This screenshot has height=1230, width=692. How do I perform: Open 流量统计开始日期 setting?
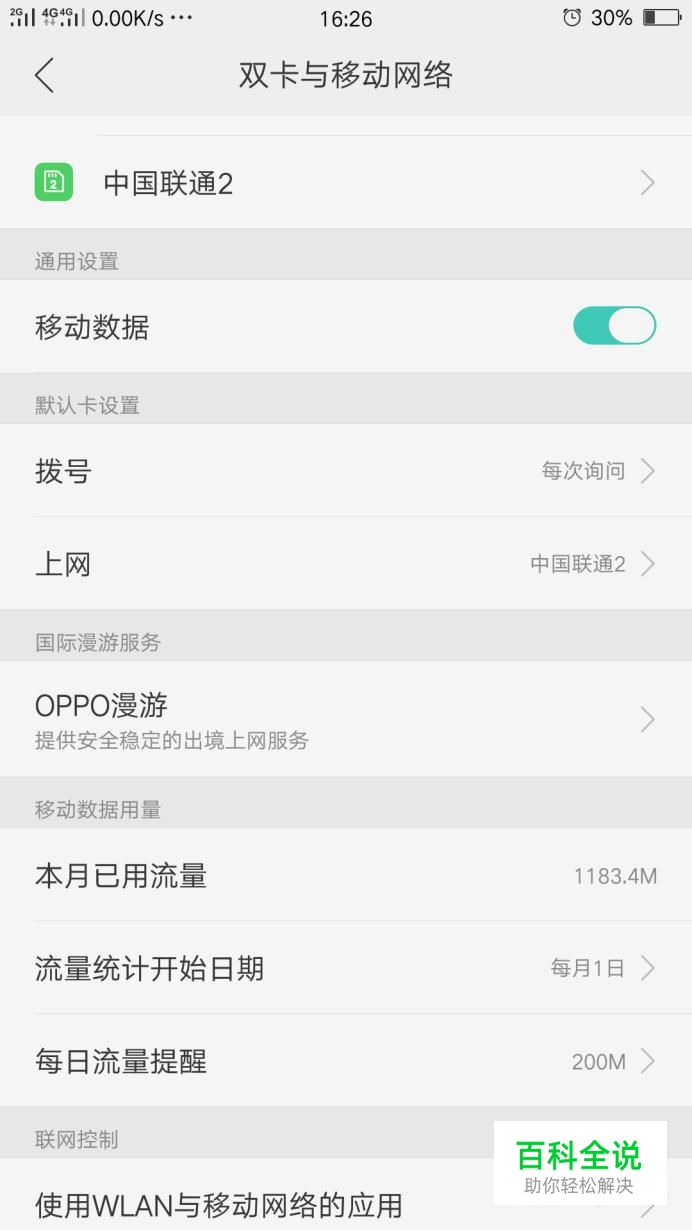(x=346, y=968)
